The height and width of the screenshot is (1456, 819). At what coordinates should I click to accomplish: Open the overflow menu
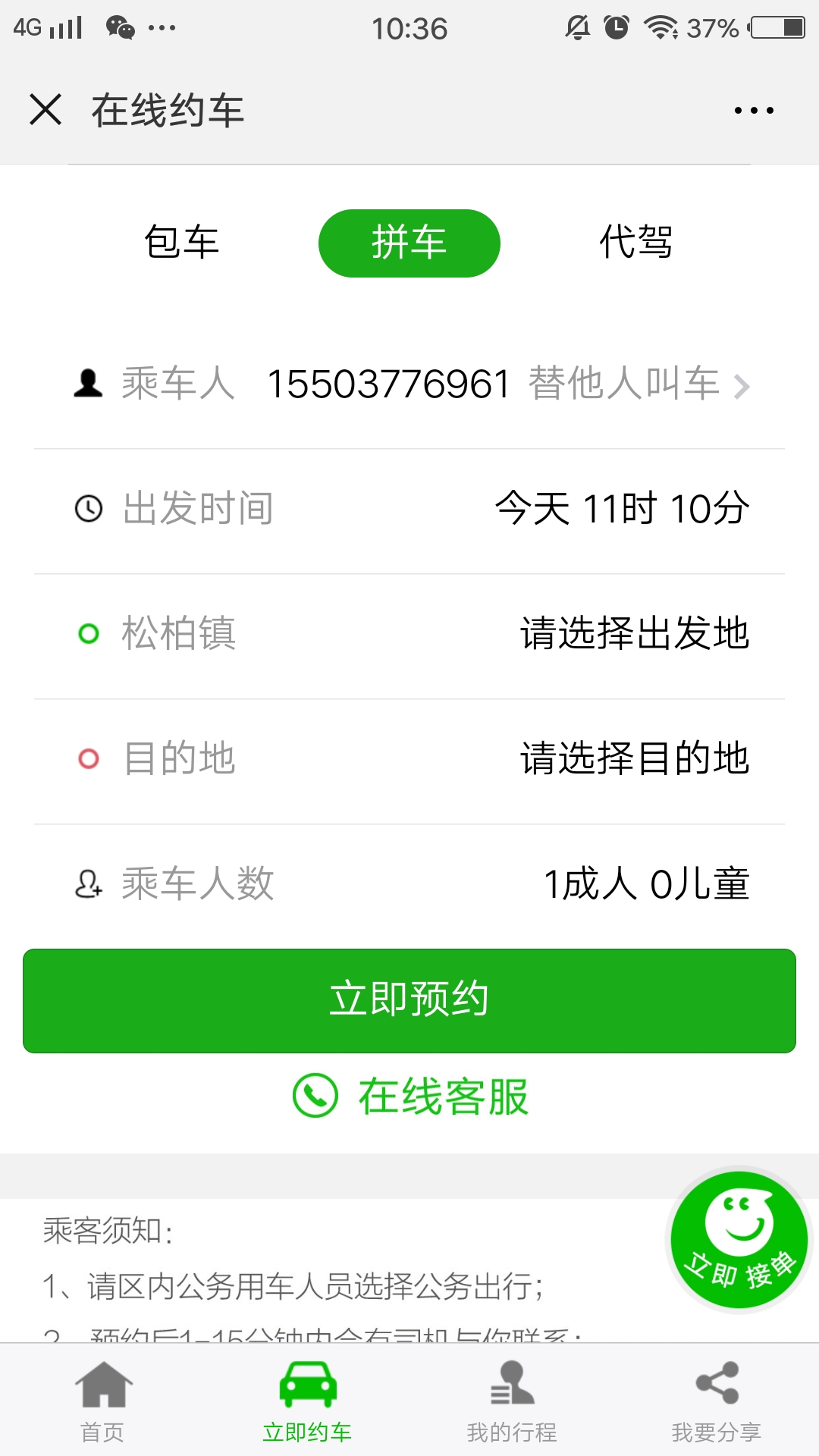tap(753, 111)
